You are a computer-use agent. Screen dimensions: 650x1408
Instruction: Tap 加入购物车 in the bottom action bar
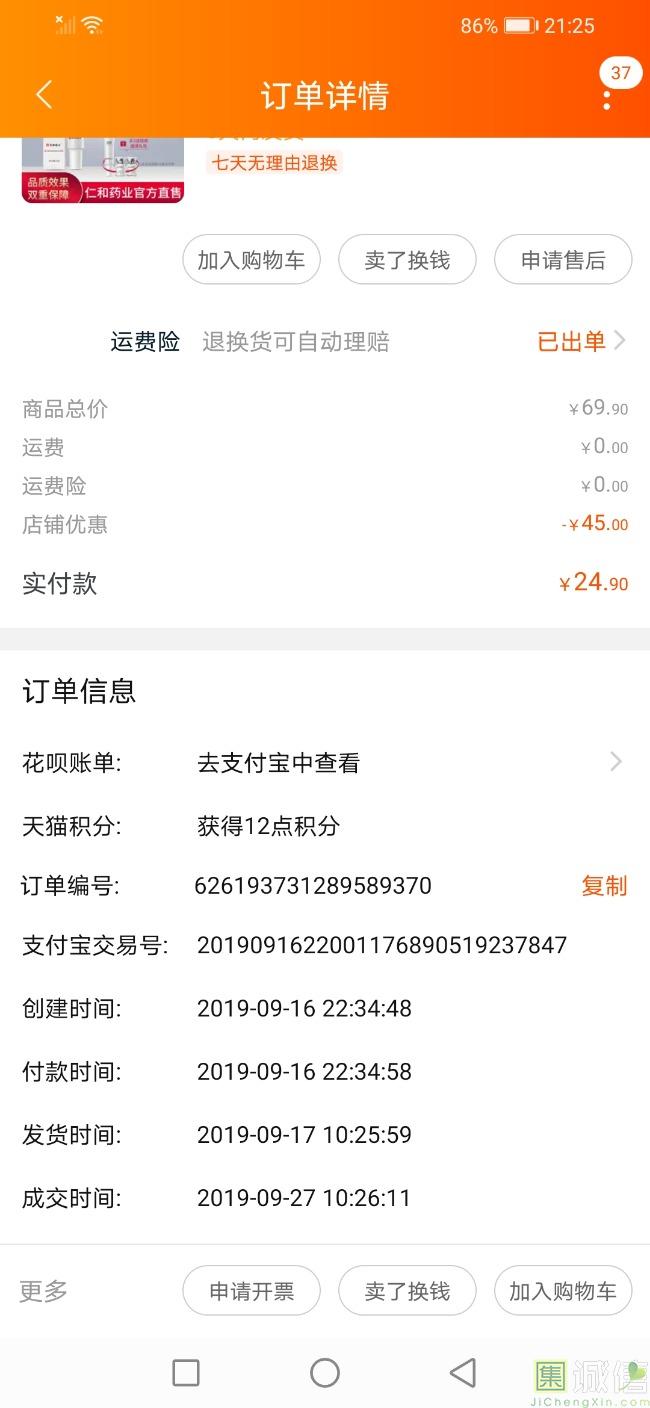[x=563, y=1291]
